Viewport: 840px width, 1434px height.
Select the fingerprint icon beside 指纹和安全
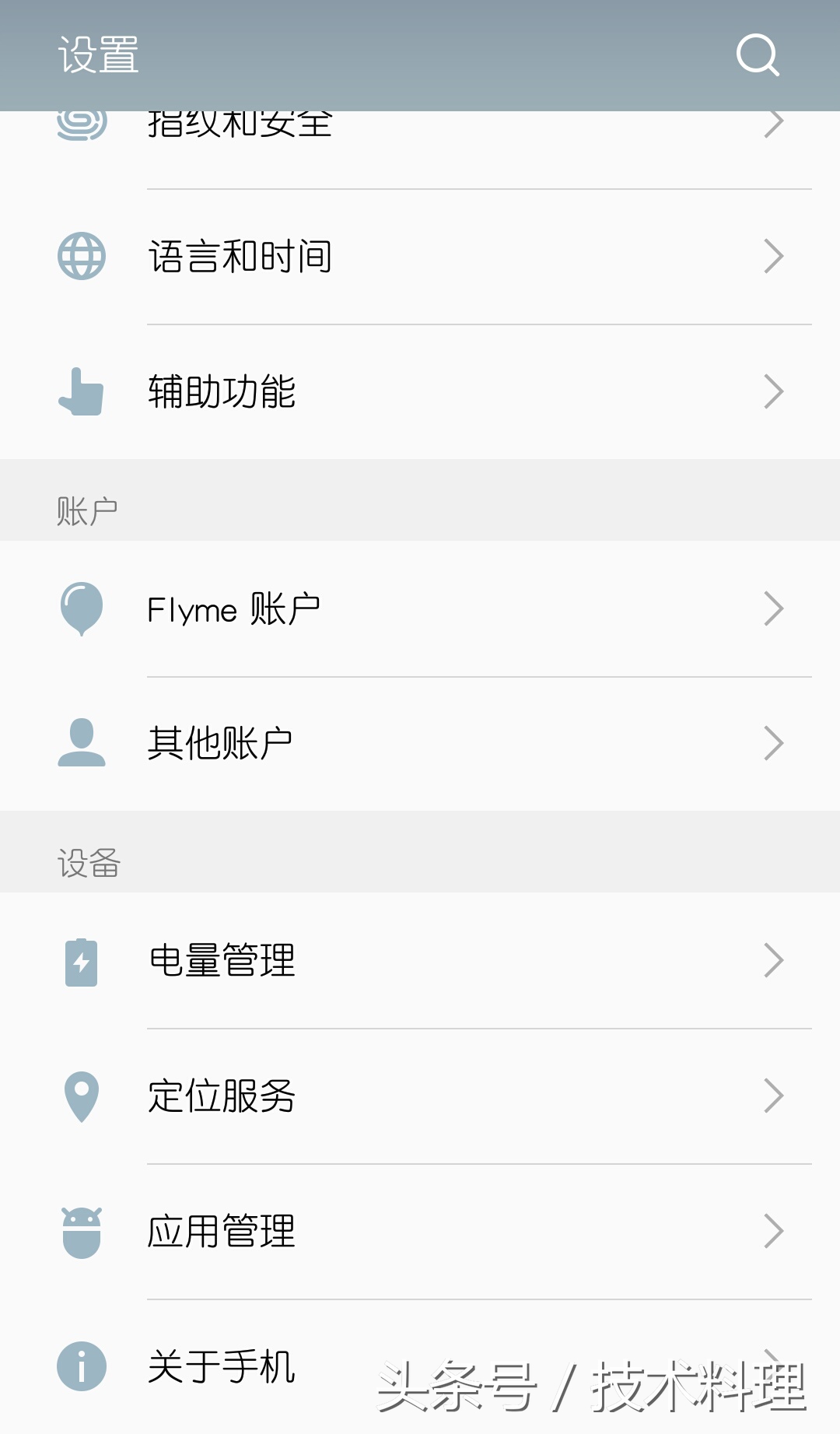pyautogui.click(x=82, y=124)
